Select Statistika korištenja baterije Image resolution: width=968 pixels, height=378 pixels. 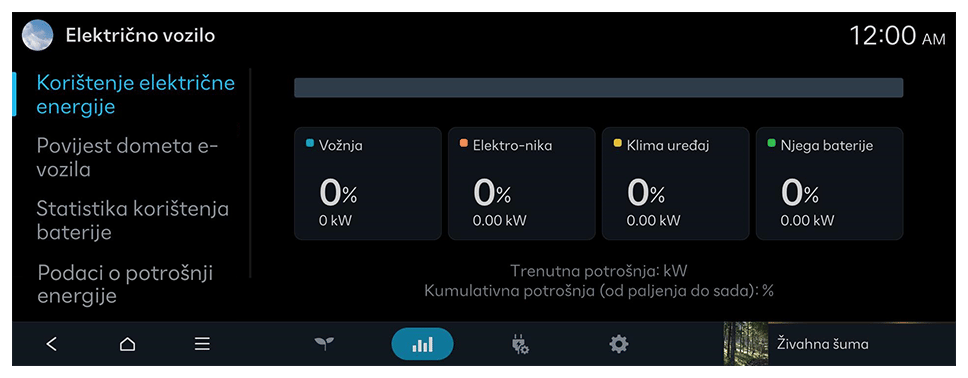(x=133, y=220)
